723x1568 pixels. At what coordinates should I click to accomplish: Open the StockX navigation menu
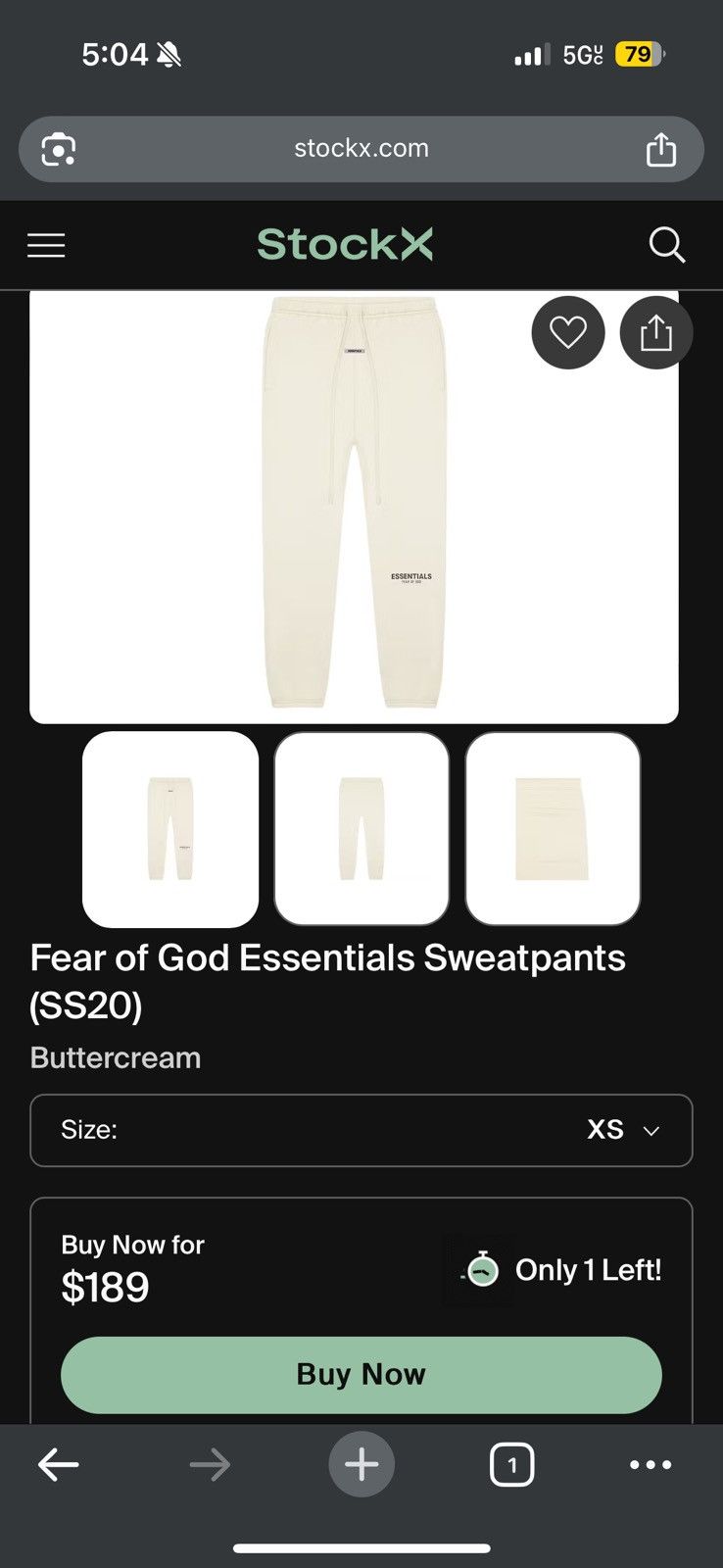click(x=45, y=245)
